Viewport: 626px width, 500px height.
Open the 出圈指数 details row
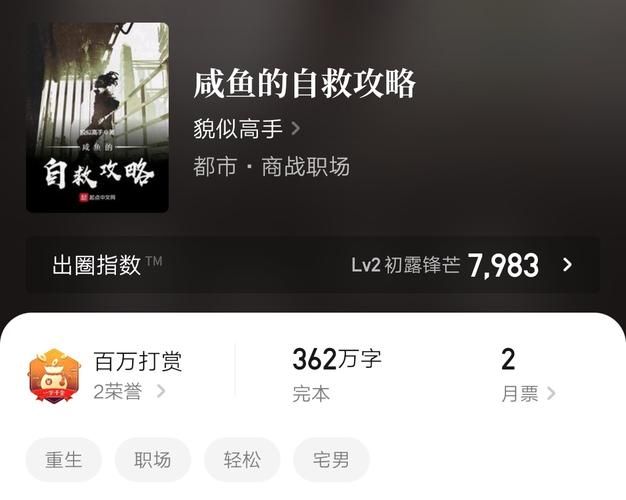pyautogui.click(x=312, y=265)
